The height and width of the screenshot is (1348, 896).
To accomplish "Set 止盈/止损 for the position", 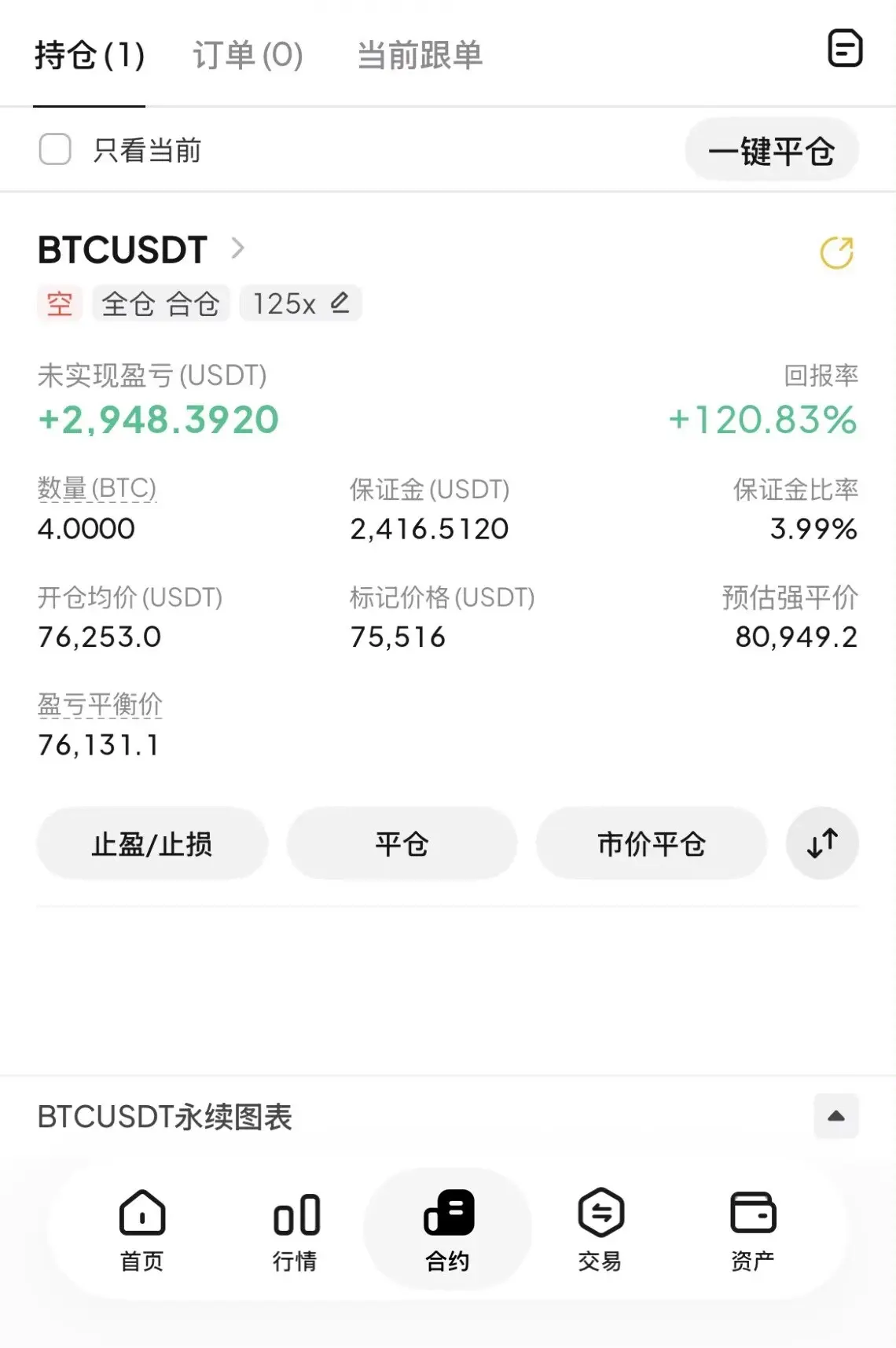I will (x=152, y=844).
